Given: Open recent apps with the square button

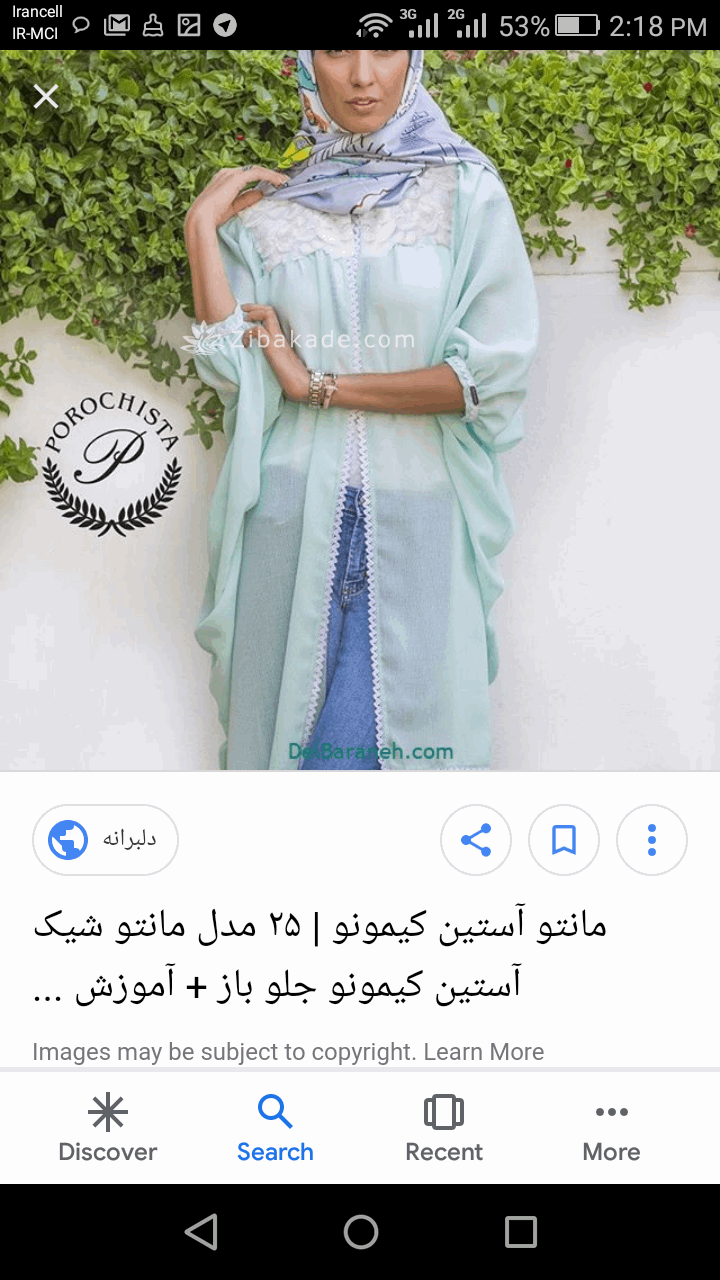Looking at the screenshot, I should coord(519,1232).
